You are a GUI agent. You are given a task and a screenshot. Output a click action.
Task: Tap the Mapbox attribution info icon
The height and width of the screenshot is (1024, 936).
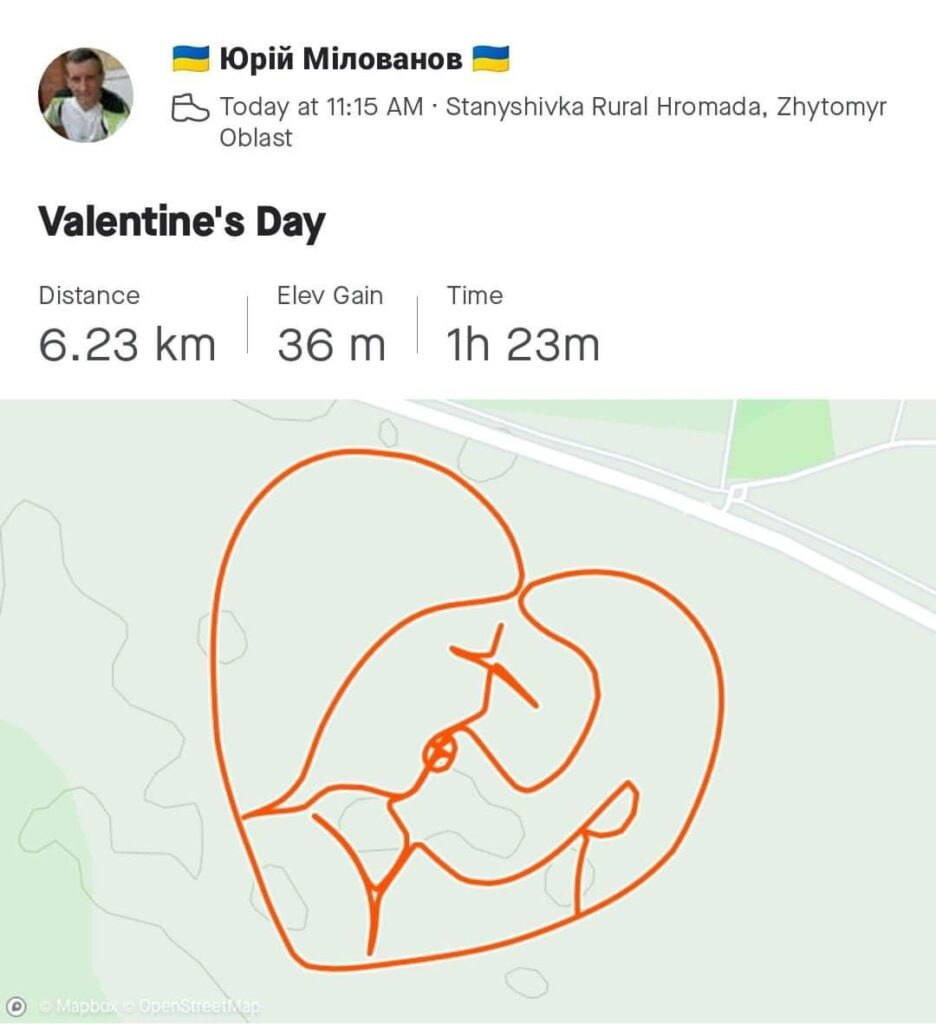(x=16, y=1006)
